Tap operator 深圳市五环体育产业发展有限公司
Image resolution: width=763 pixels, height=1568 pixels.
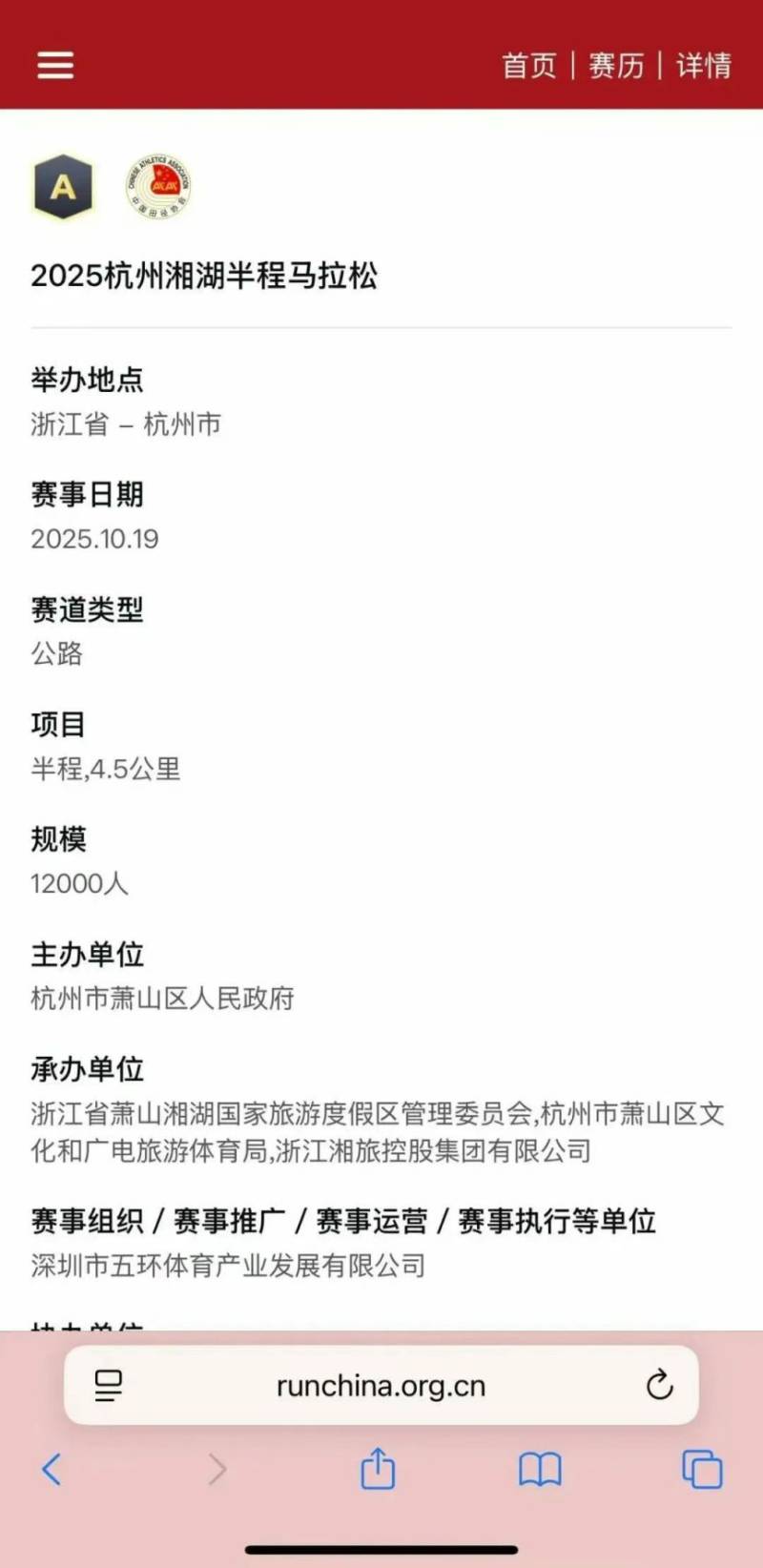228,1267
